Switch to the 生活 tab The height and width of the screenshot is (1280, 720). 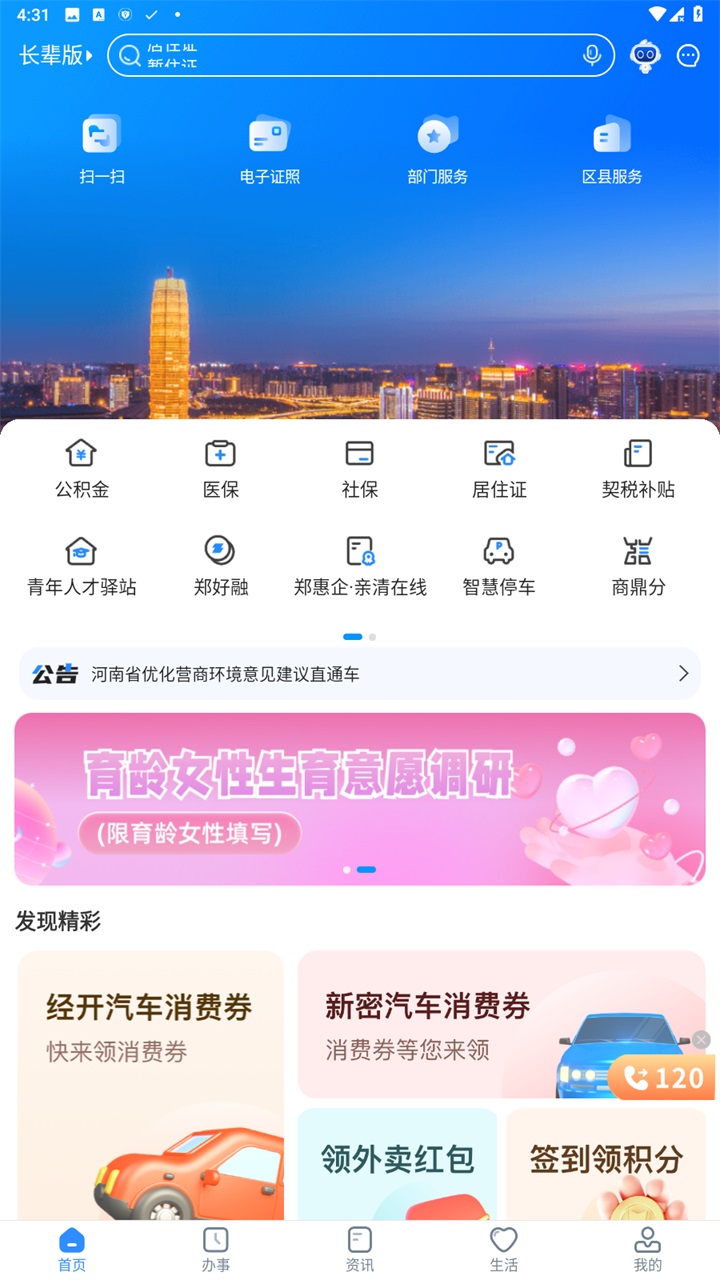[x=504, y=1249]
